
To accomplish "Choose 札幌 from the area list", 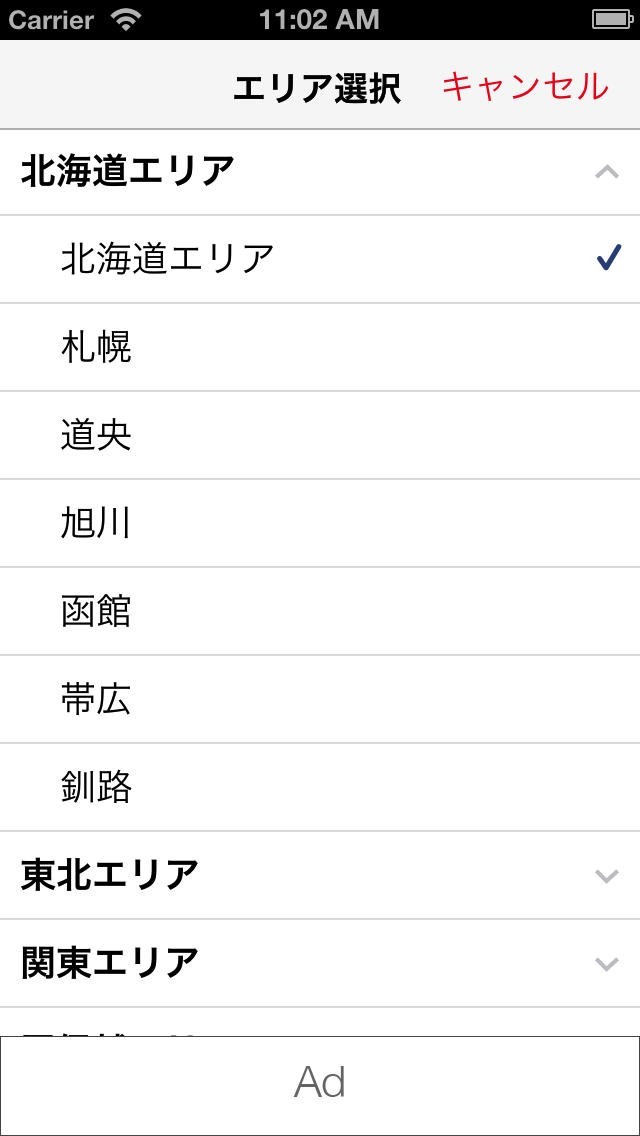I will tap(320, 347).
